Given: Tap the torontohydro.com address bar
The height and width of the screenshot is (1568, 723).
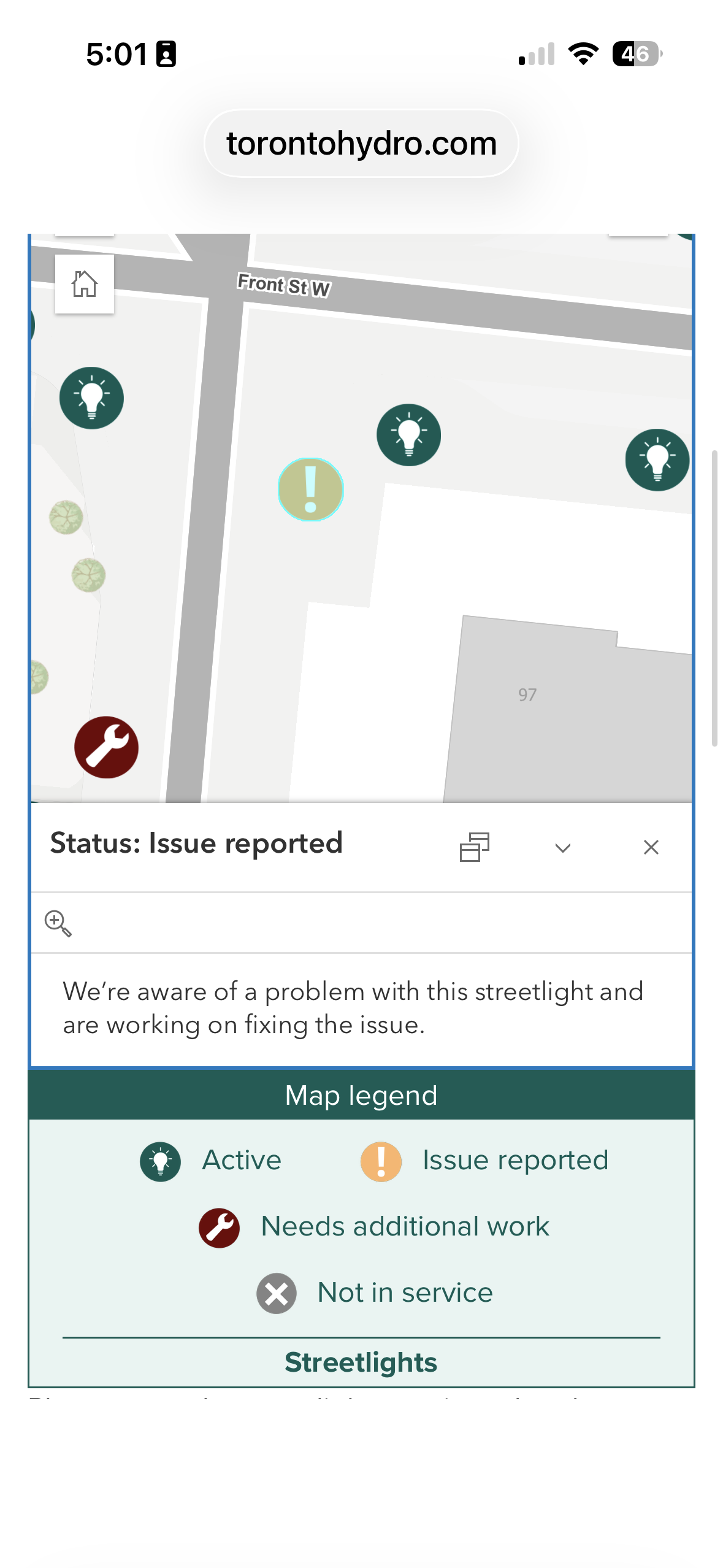Looking at the screenshot, I should tap(361, 144).
